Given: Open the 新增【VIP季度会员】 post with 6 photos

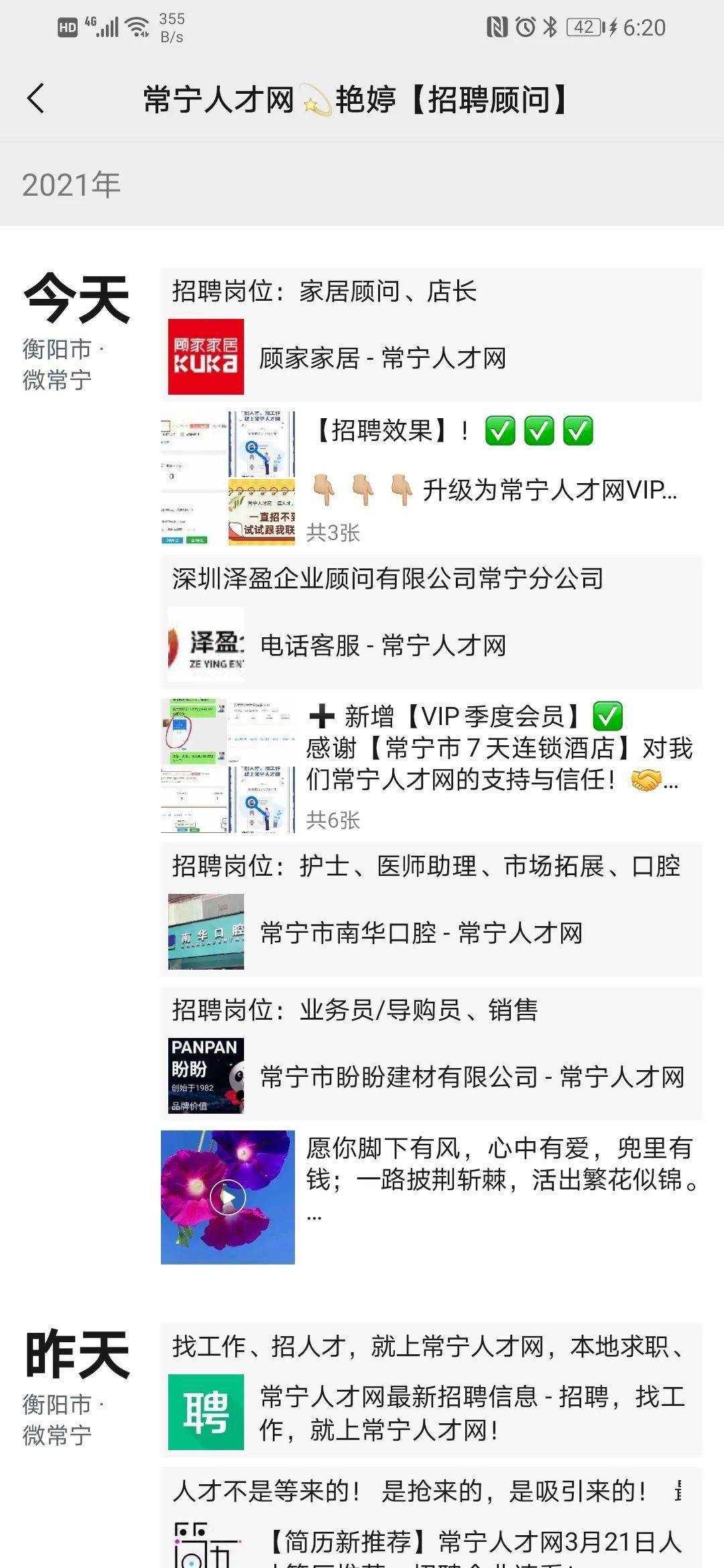Looking at the screenshot, I should click(x=432, y=766).
